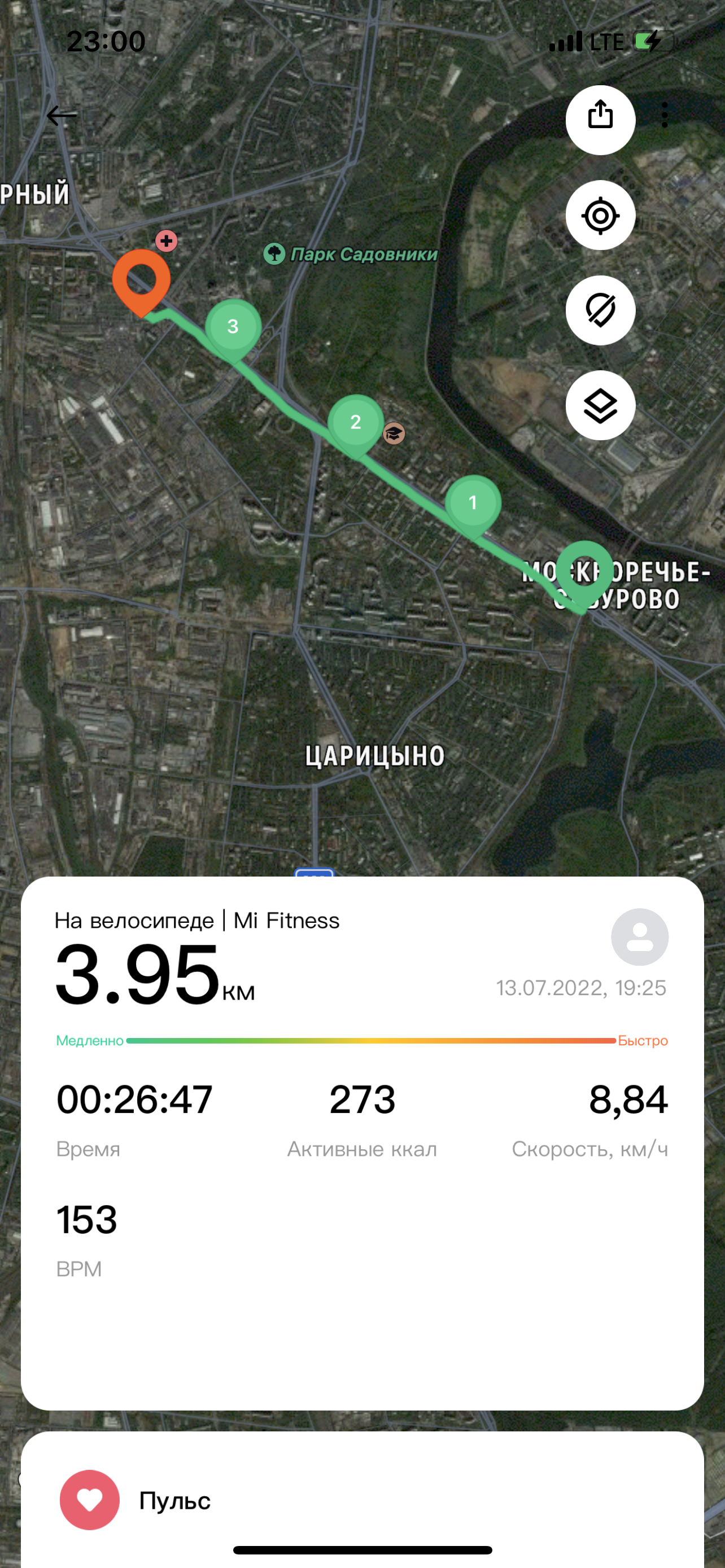Tap the profile avatar in workout card

coord(640,937)
